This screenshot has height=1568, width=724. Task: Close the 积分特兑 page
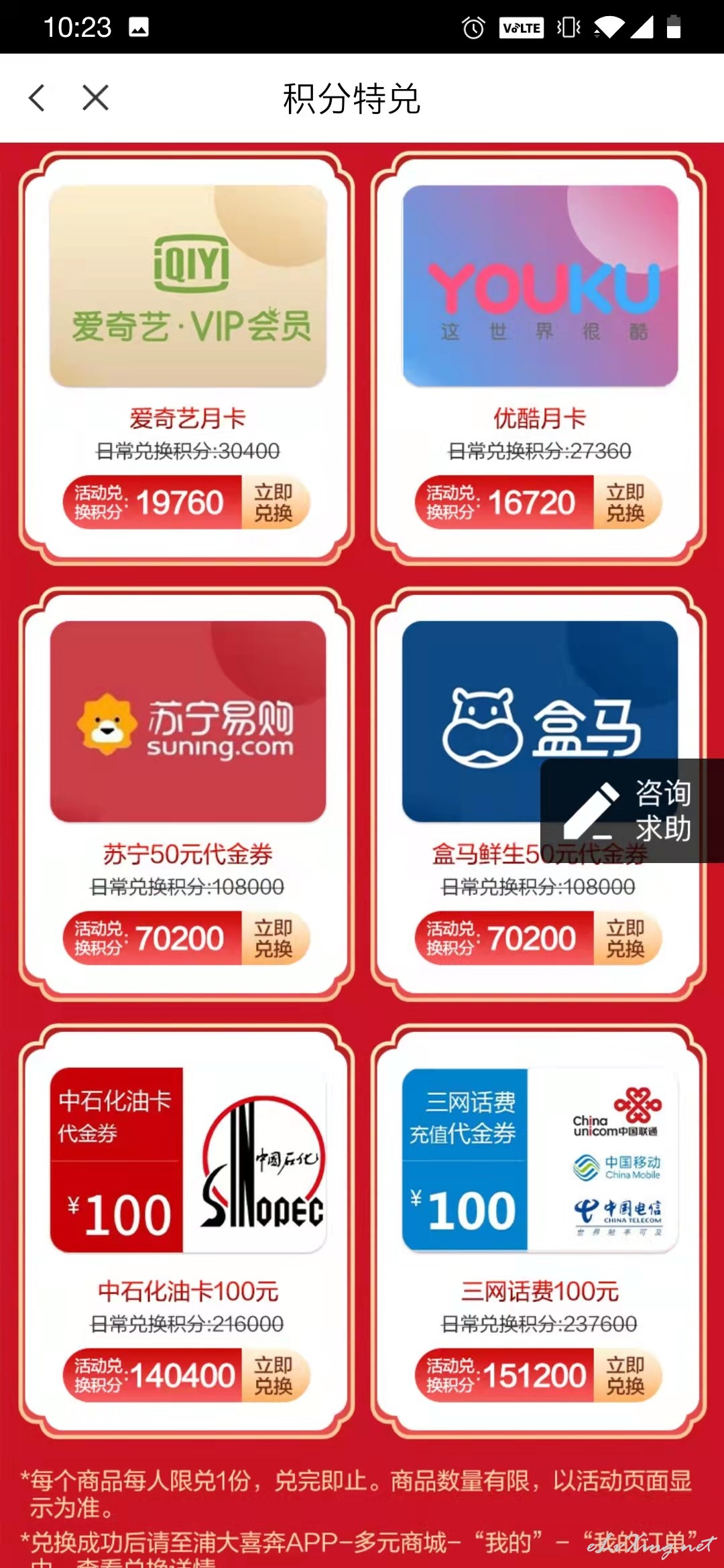95,98
